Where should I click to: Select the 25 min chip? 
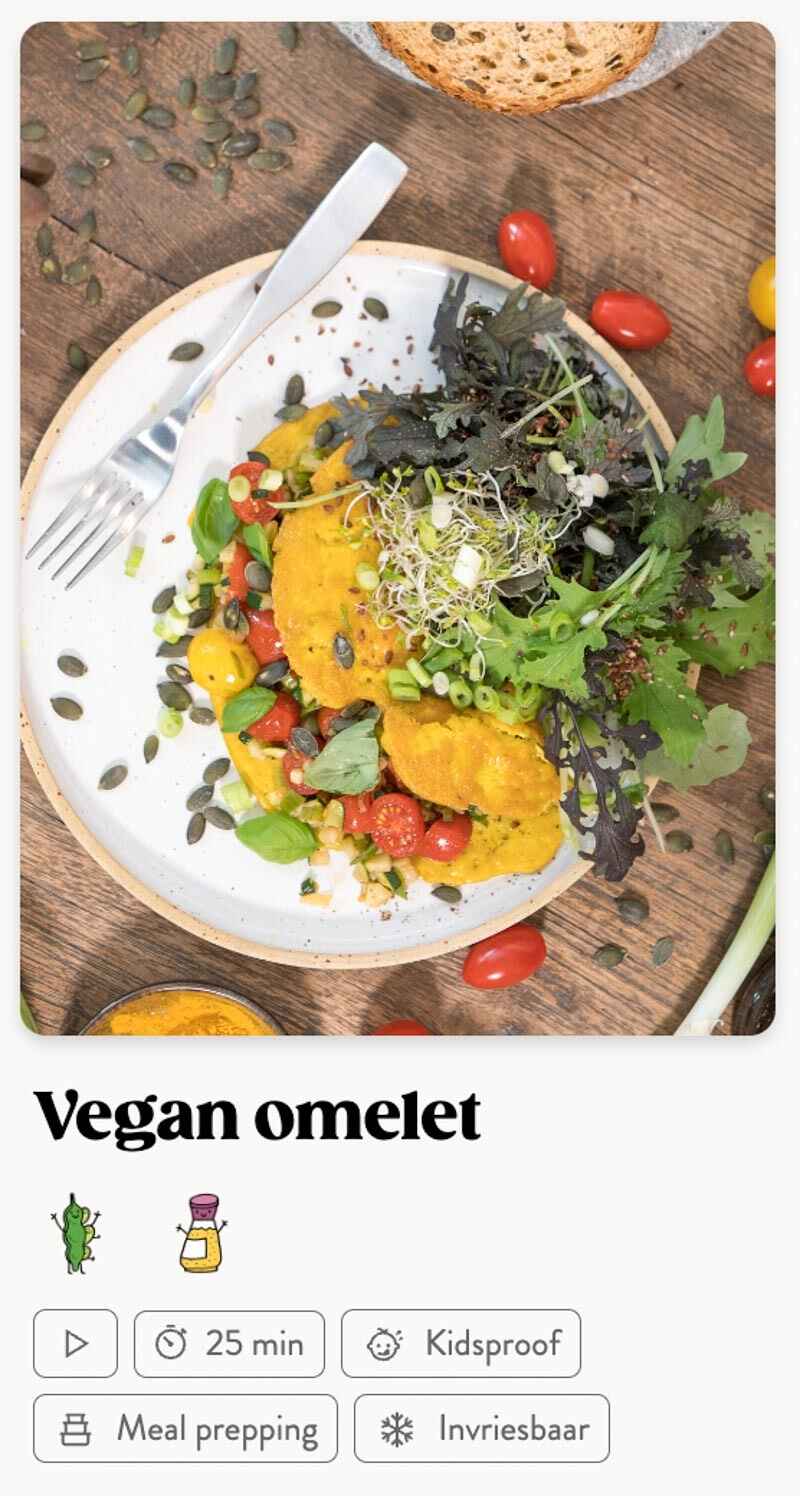(229, 1343)
